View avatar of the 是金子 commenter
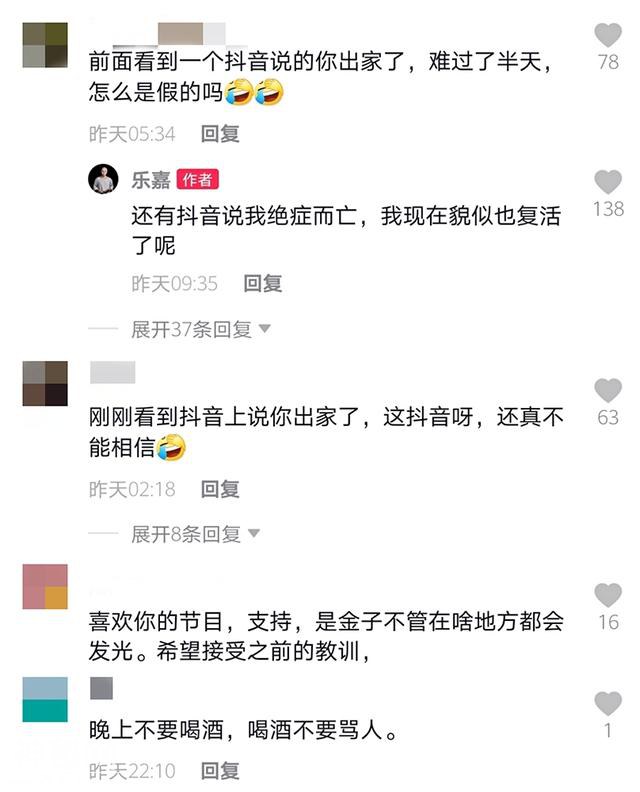This screenshot has width=640, height=792. pyautogui.click(x=44, y=587)
